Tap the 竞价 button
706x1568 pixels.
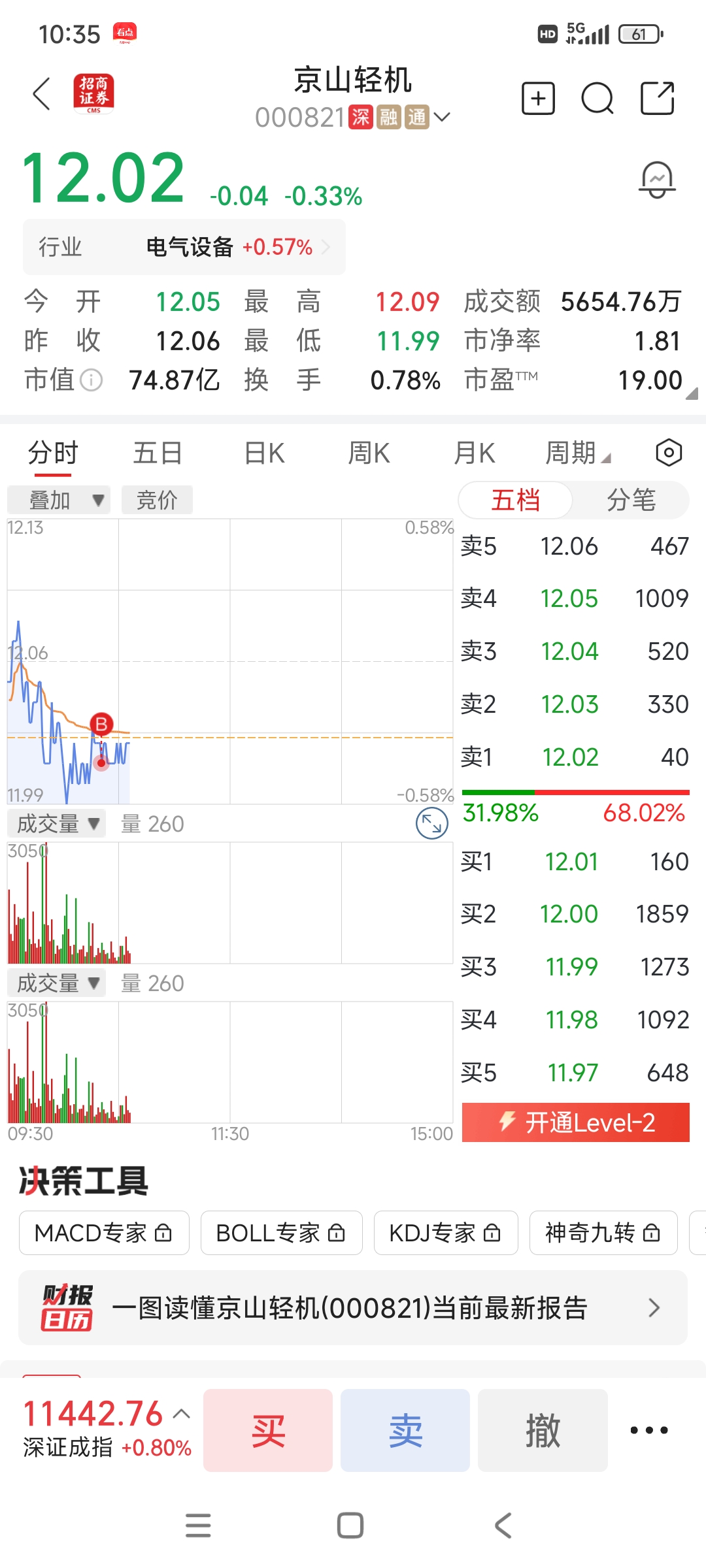click(157, 500)
